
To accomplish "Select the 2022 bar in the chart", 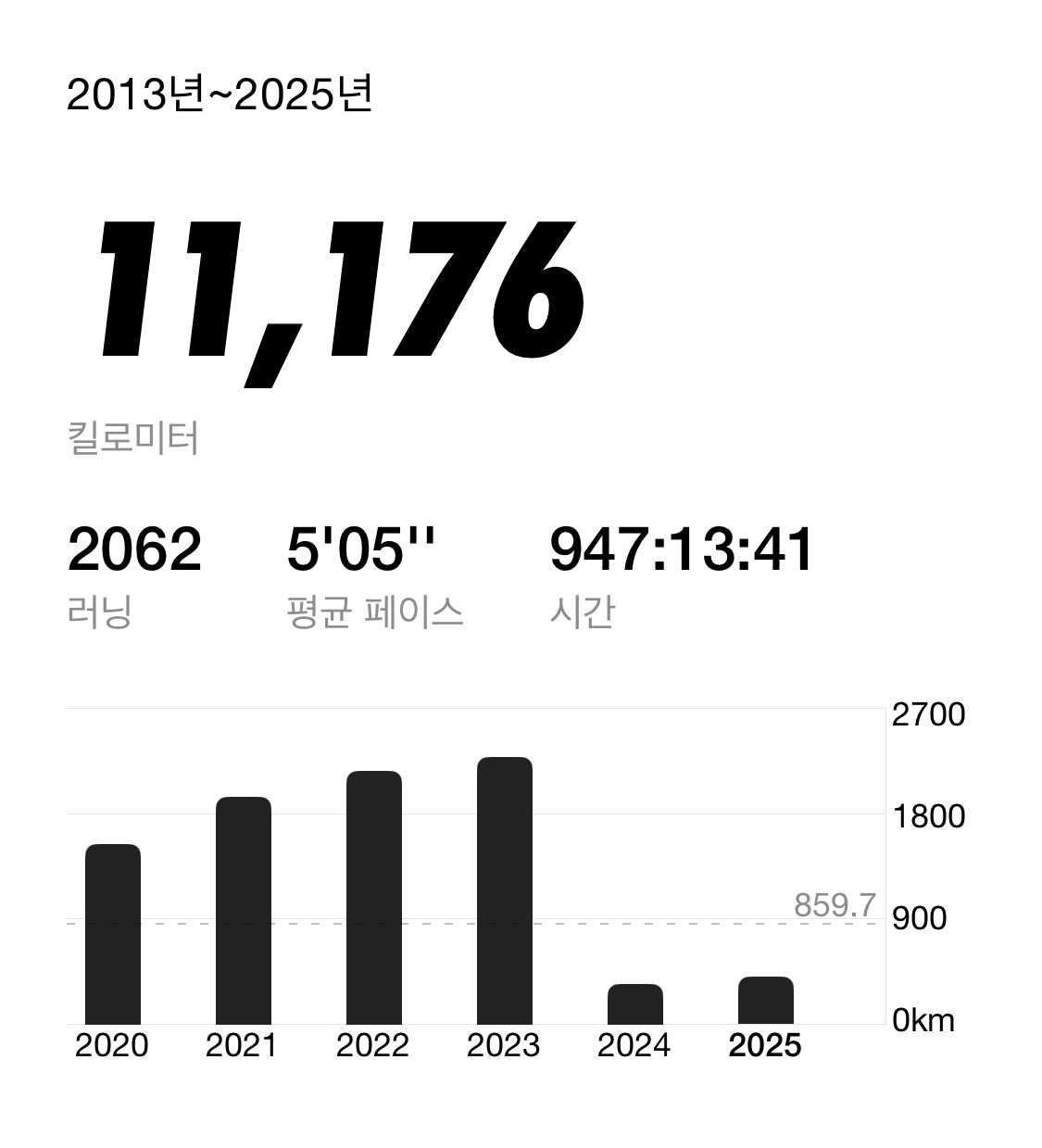I will point(374,897).
